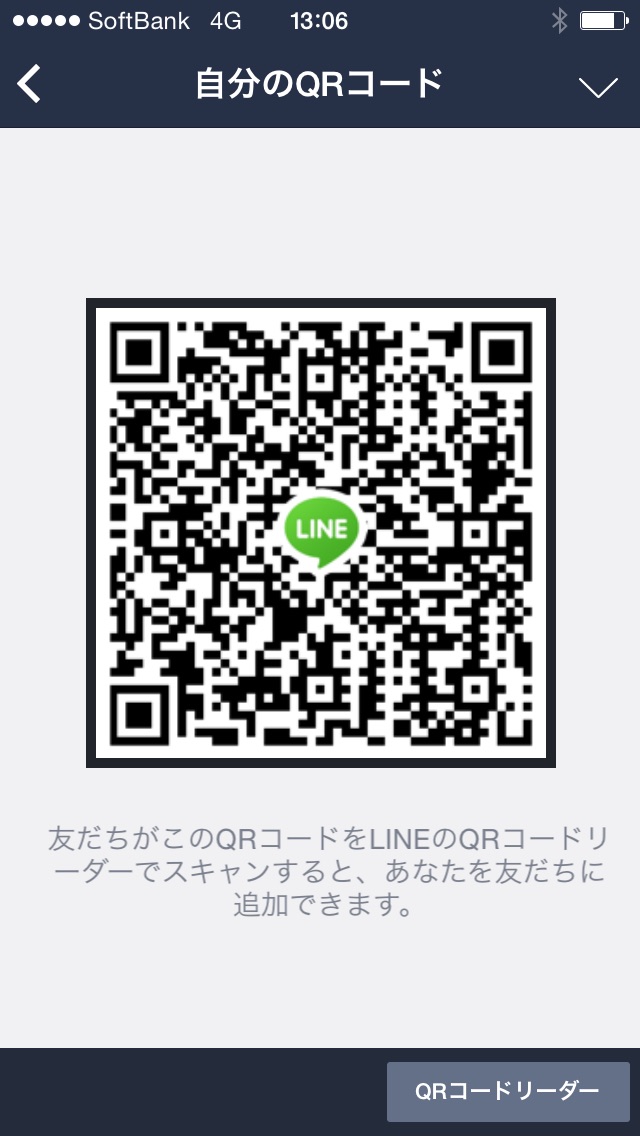This screenshot has height=1136, width=640.
Task: Go back using the top-left arrow
Action: 29,84
